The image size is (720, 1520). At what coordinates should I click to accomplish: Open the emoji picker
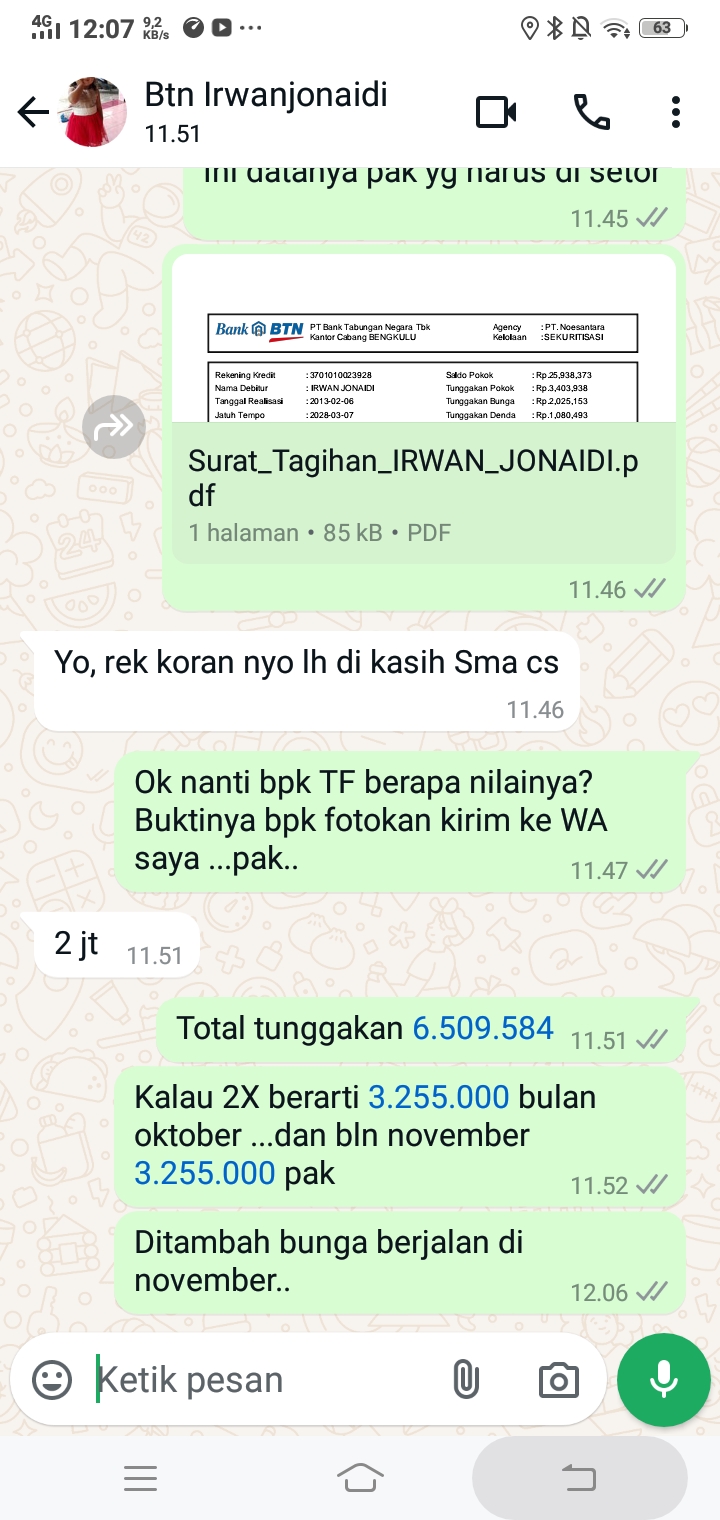click(x=52, y=1381)
